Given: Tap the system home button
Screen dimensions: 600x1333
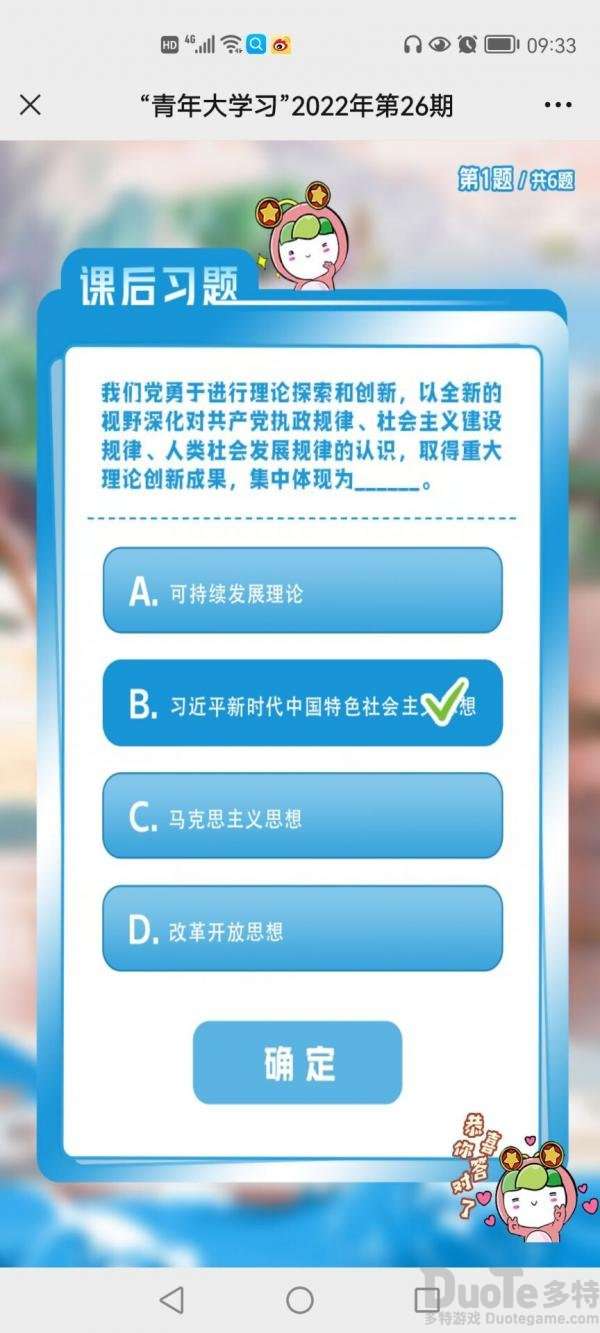Looking at the screenshot, I should (x=300, y=1299).
